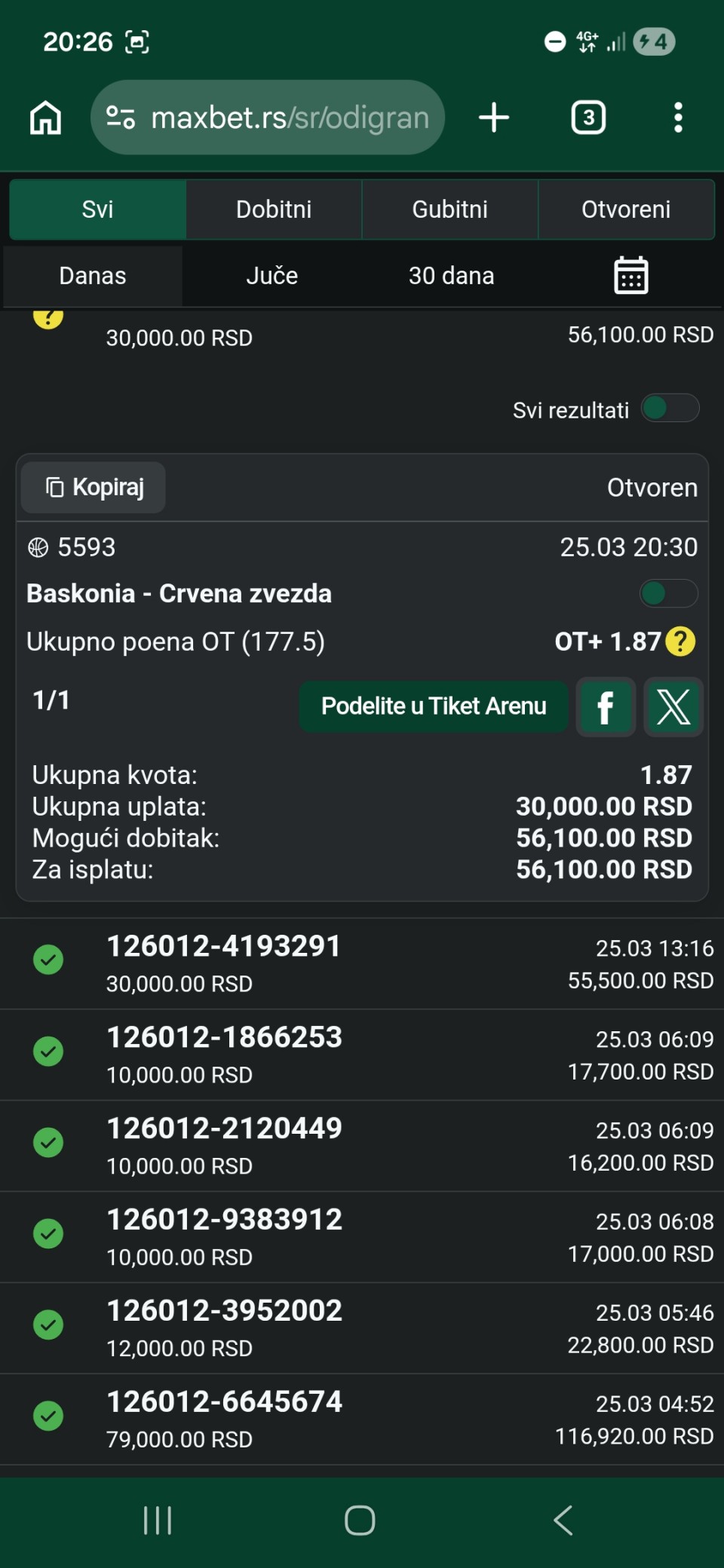Open a new browser tab

coord(494,118)
